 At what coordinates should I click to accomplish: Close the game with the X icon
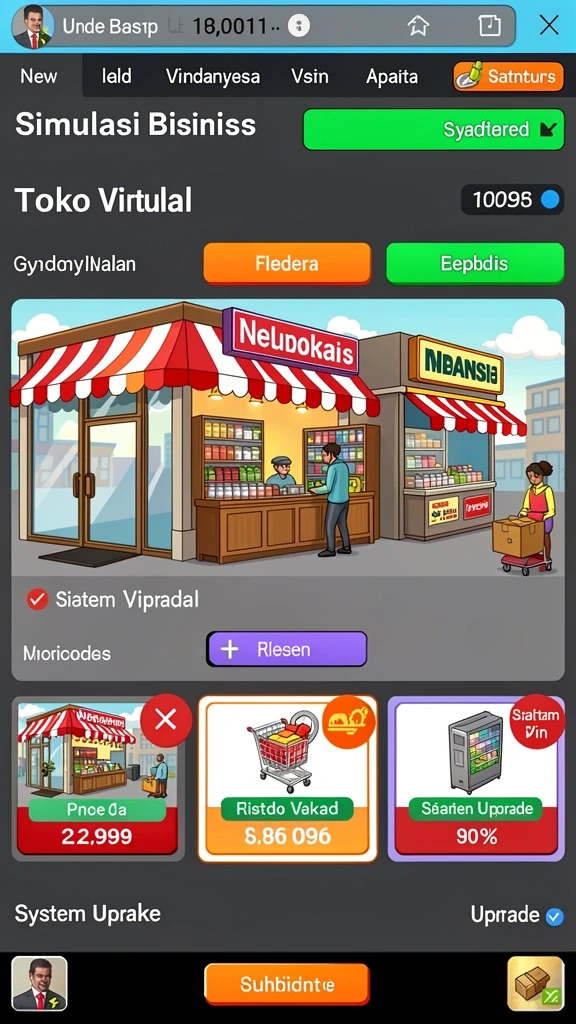549,25
